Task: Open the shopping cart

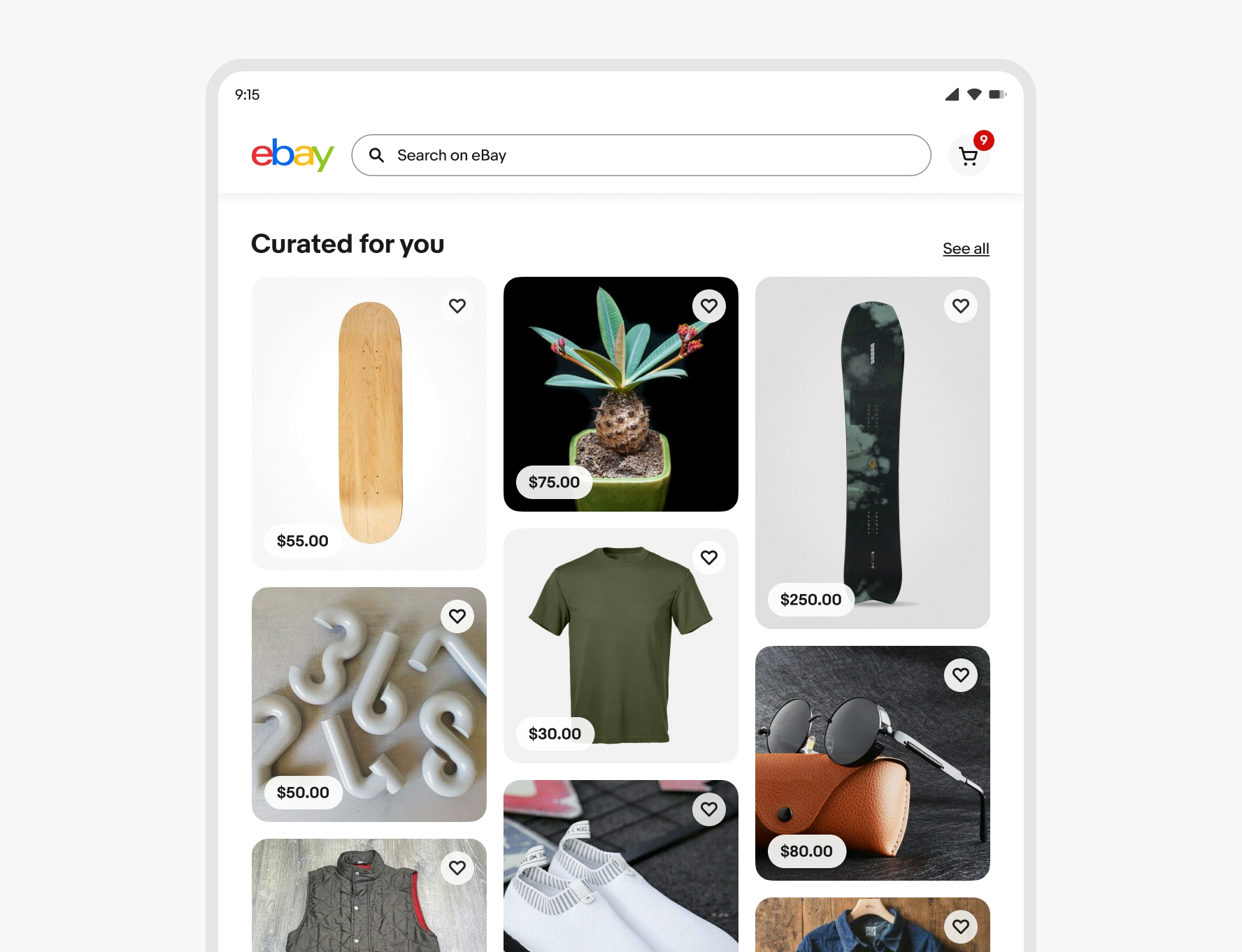Action: click(x=969, y=156)
